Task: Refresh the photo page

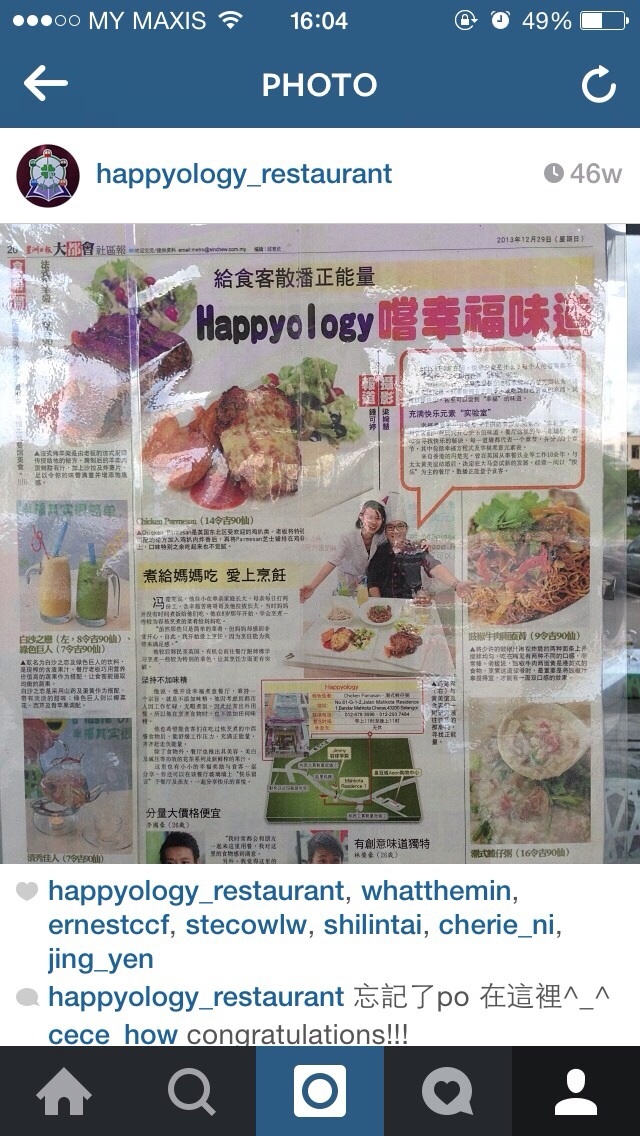Action: (x=598, y=85)
